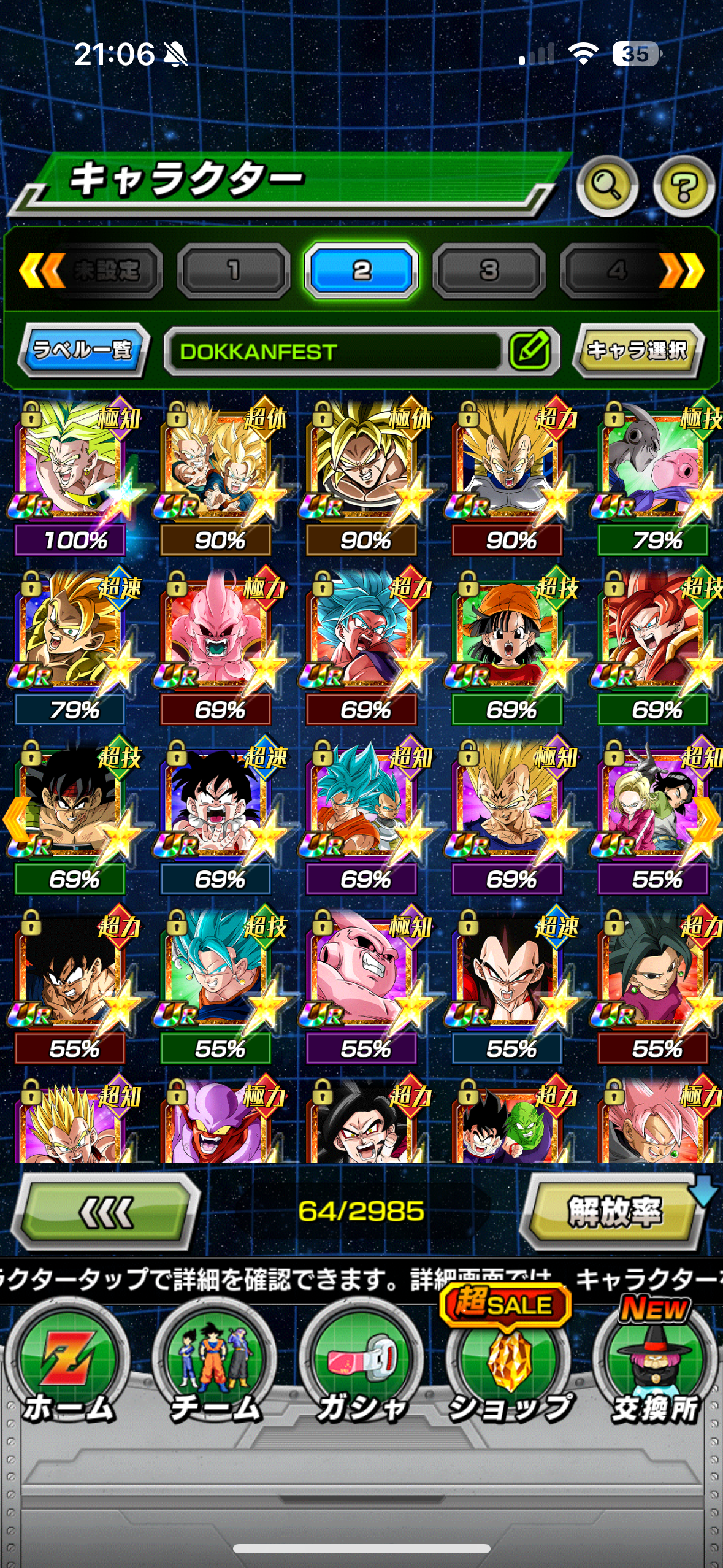Switch to label tab 1

234,271
